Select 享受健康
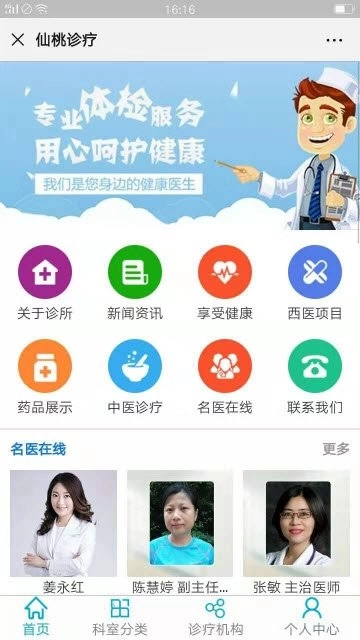This screenshot has height=640, width=360. [225, 282]
